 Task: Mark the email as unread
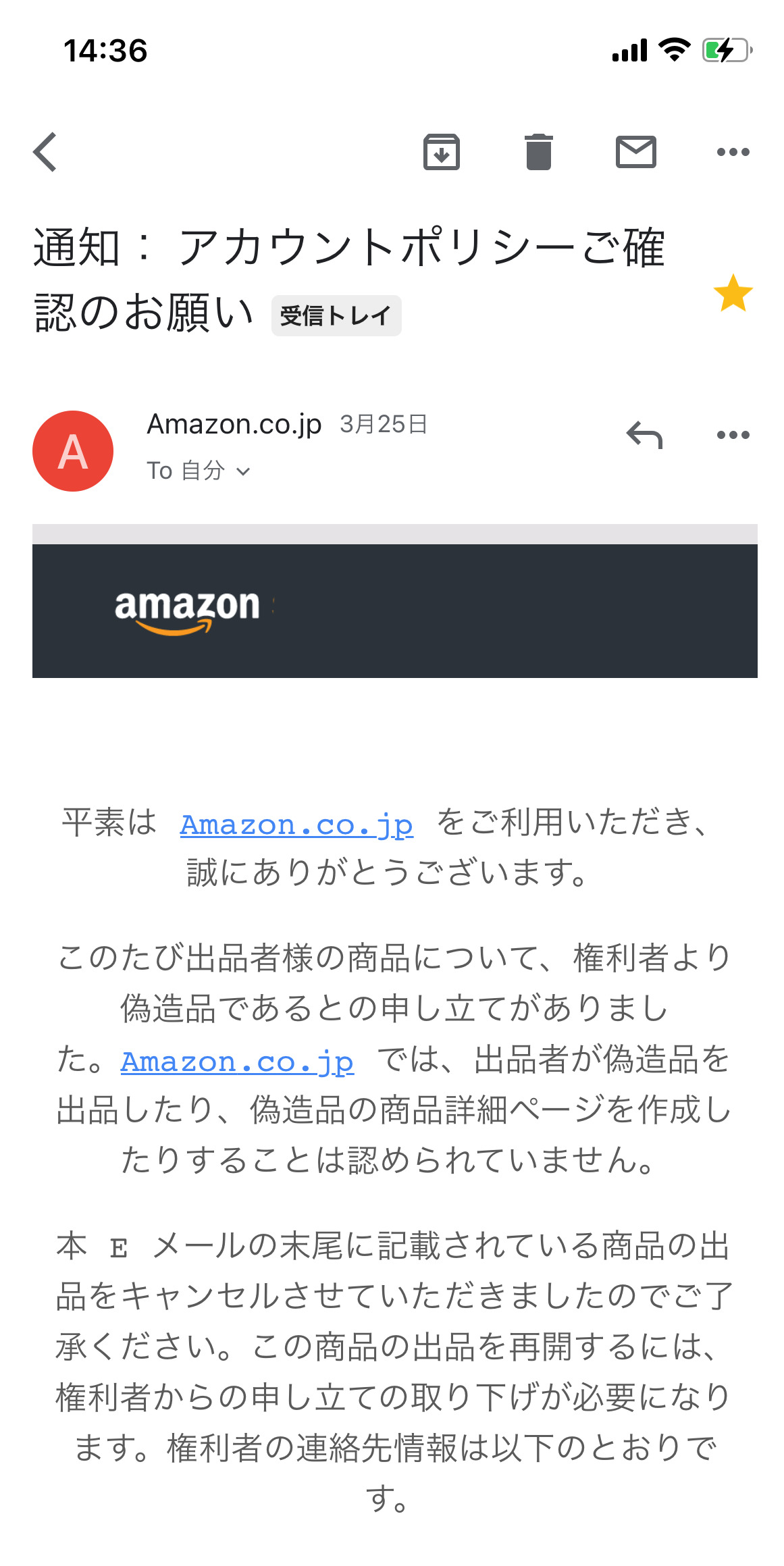[636, 152]
